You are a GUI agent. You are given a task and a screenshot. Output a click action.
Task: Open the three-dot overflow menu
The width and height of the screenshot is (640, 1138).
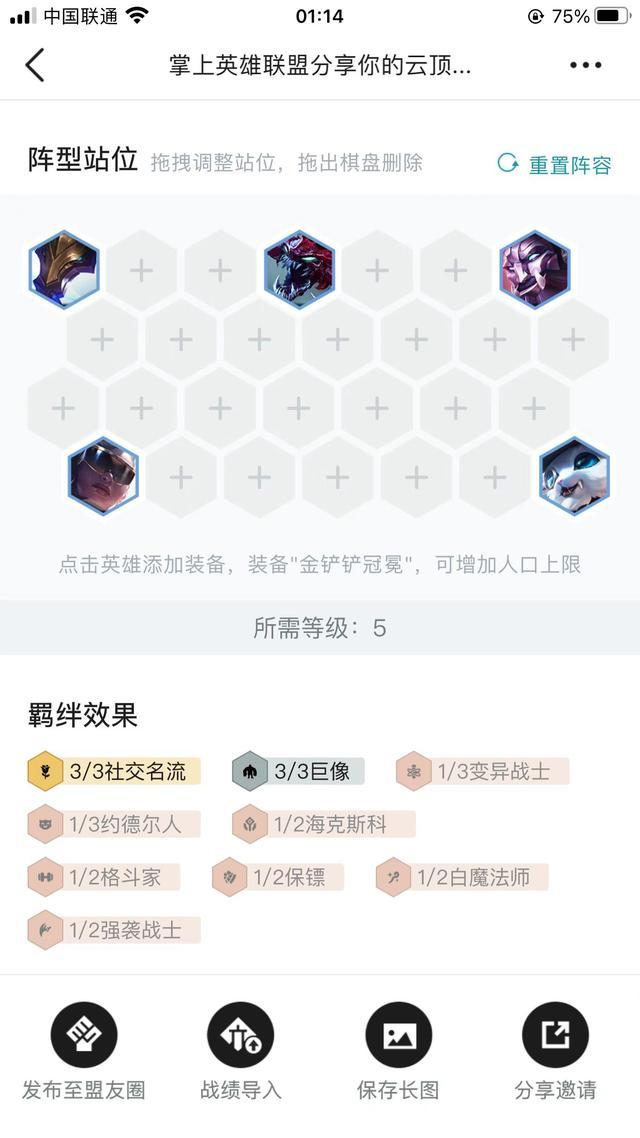[x=585, y=66]
